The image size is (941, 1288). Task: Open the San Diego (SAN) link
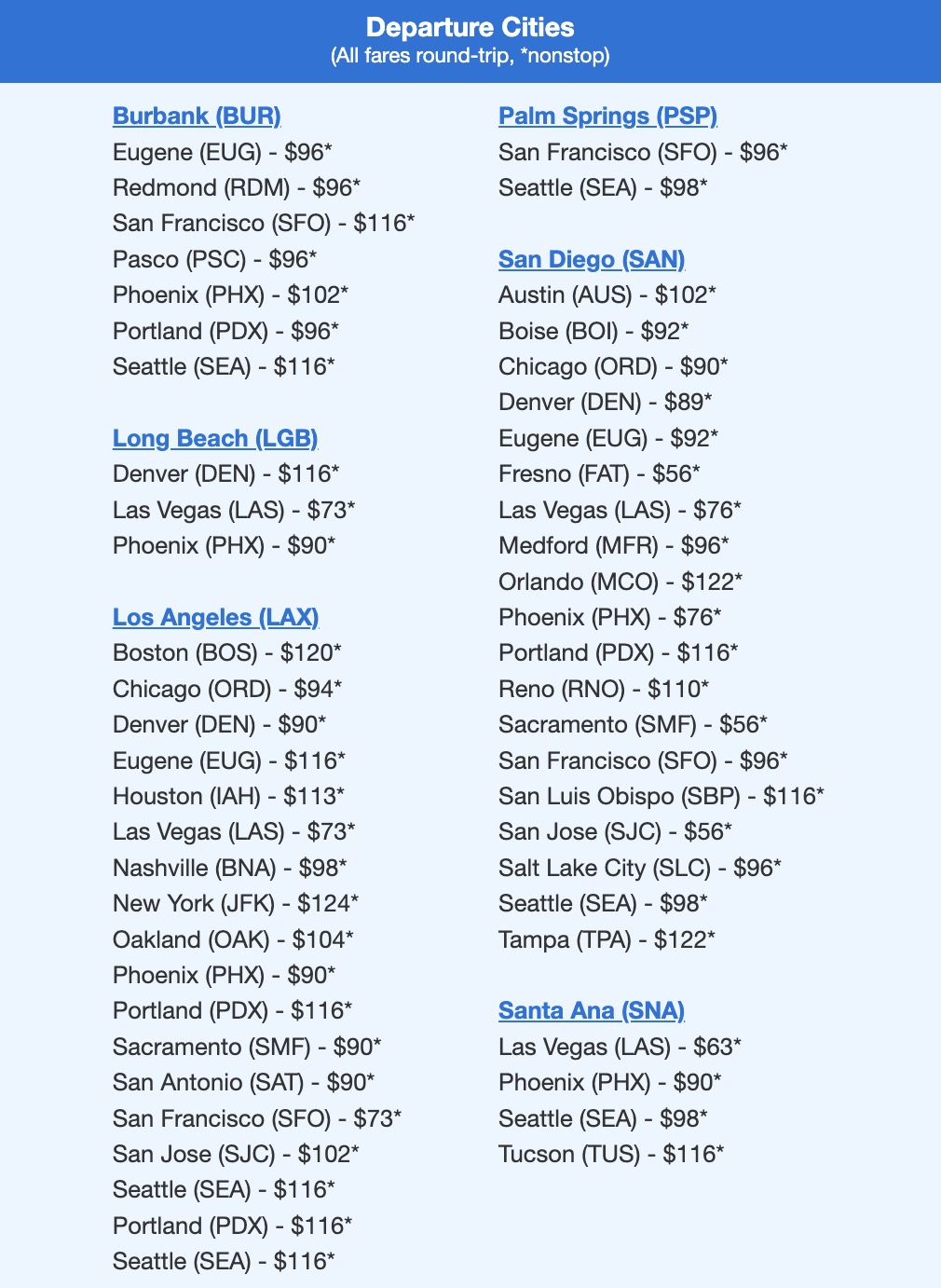592,260
